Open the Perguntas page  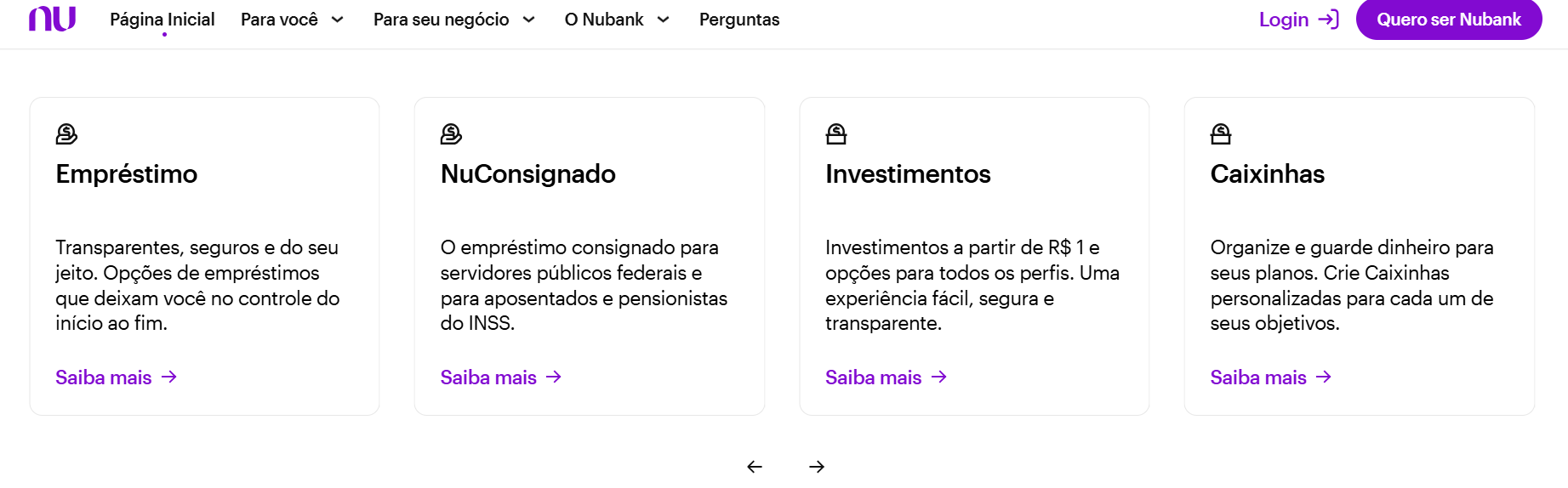[738, 20]
